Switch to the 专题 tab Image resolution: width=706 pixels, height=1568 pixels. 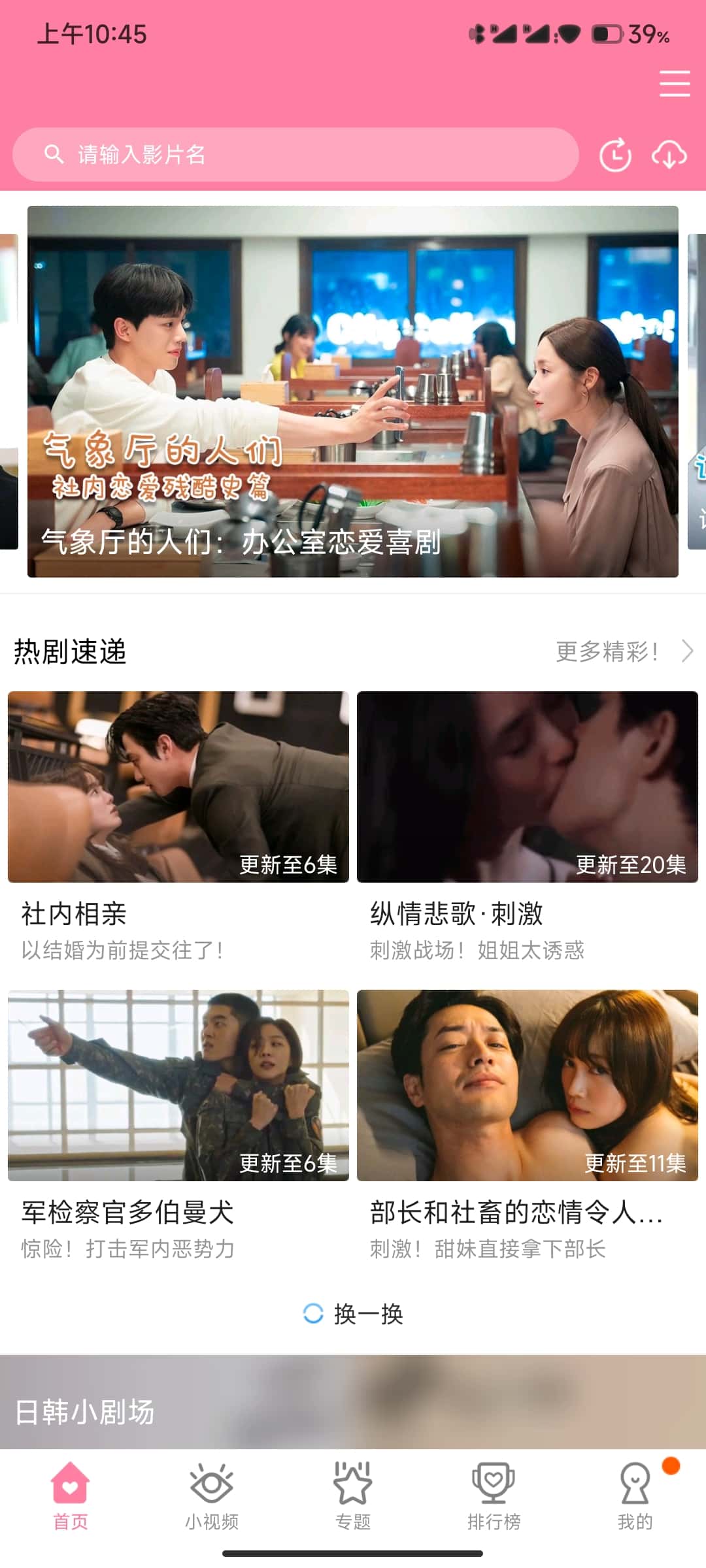click(353, 1496)
